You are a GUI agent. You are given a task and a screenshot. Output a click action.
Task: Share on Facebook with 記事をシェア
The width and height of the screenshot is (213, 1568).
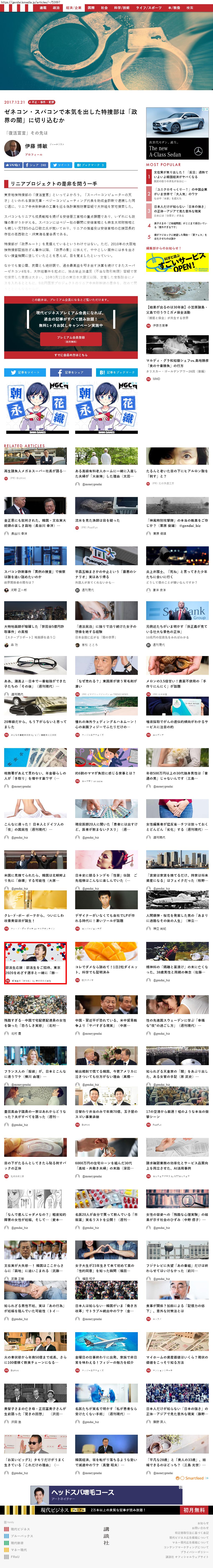[x=70, y=372]
